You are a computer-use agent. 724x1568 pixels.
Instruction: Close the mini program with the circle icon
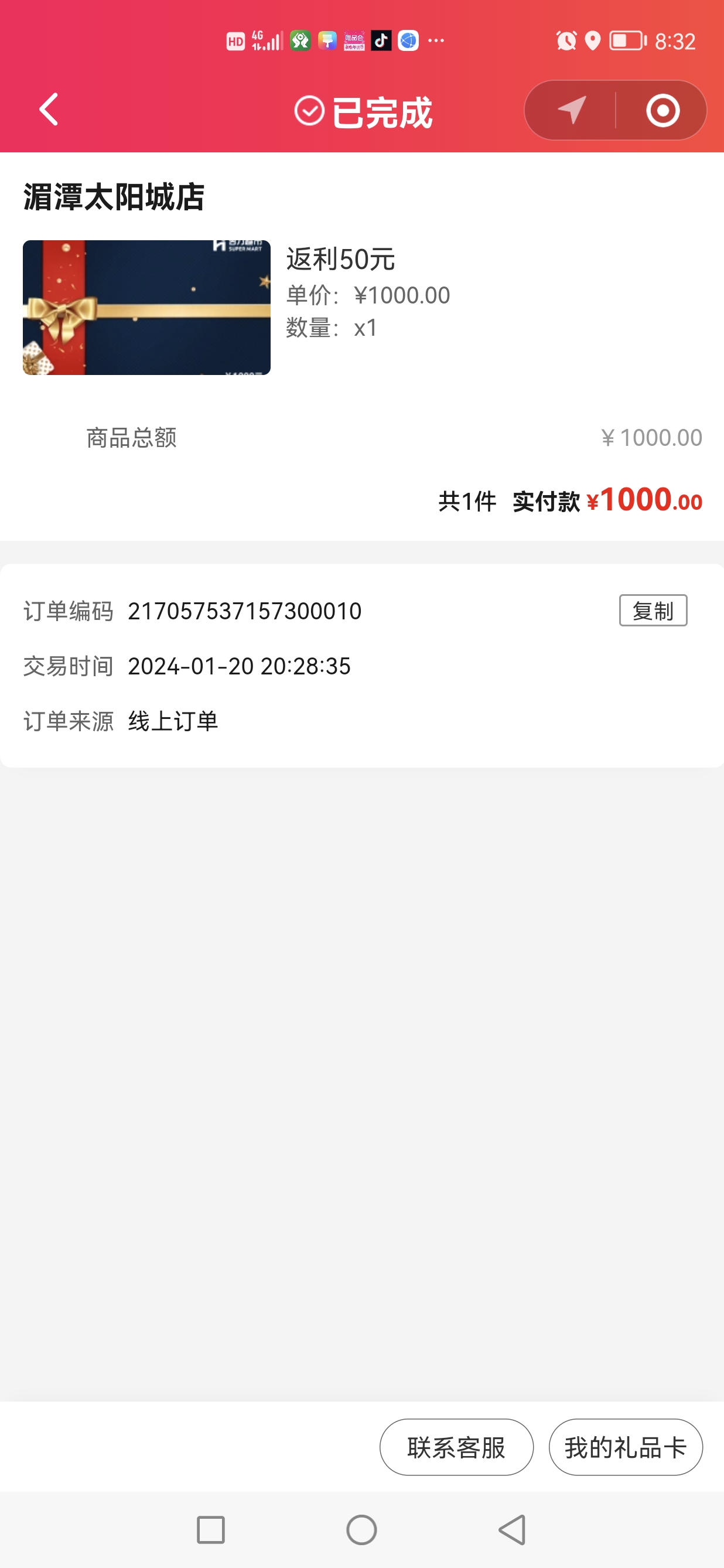[x=662, y=110]
